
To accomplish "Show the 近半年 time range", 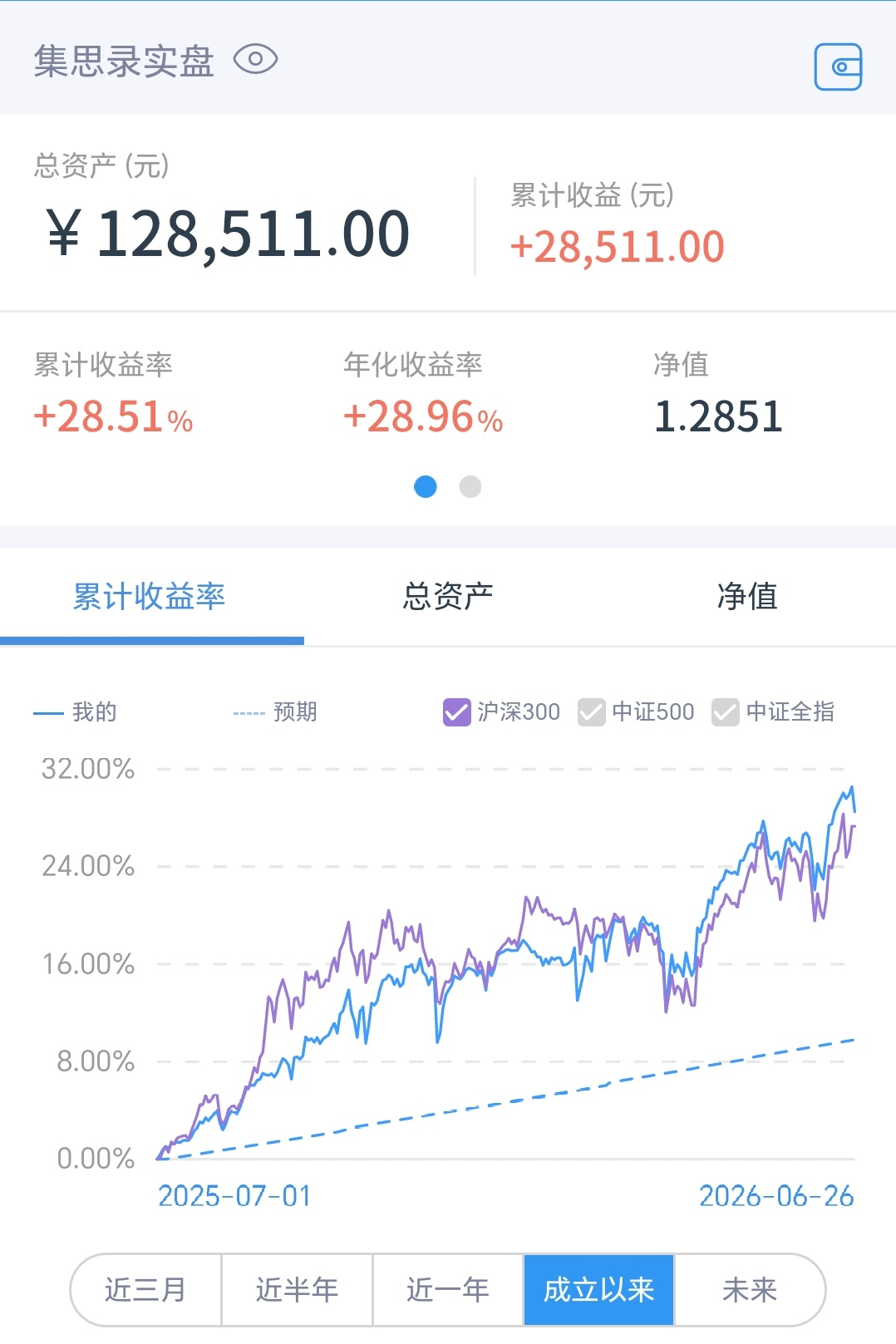I will click(x=297, y=1290).
